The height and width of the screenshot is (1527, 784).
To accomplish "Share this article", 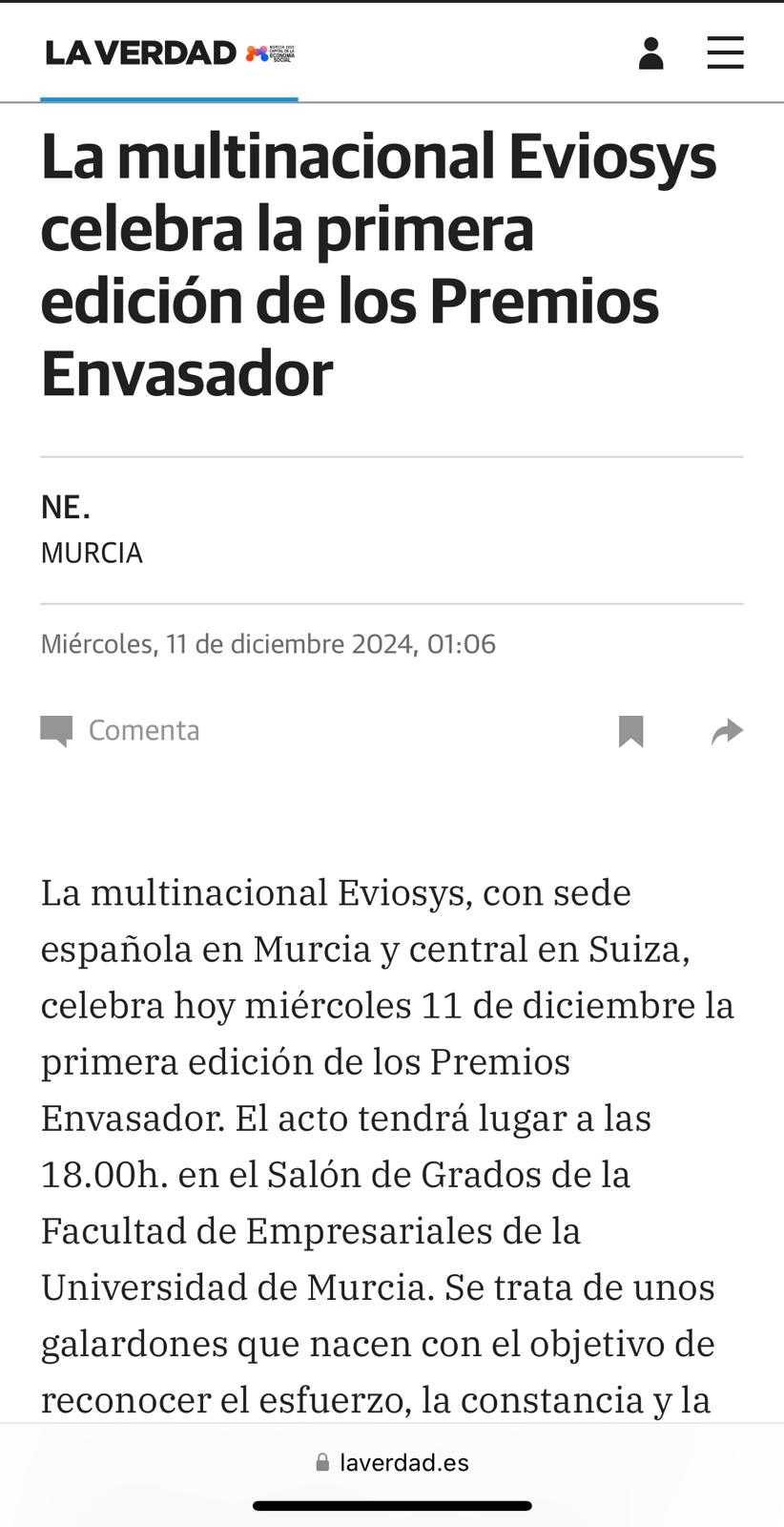I will click(x=727, y=731).
